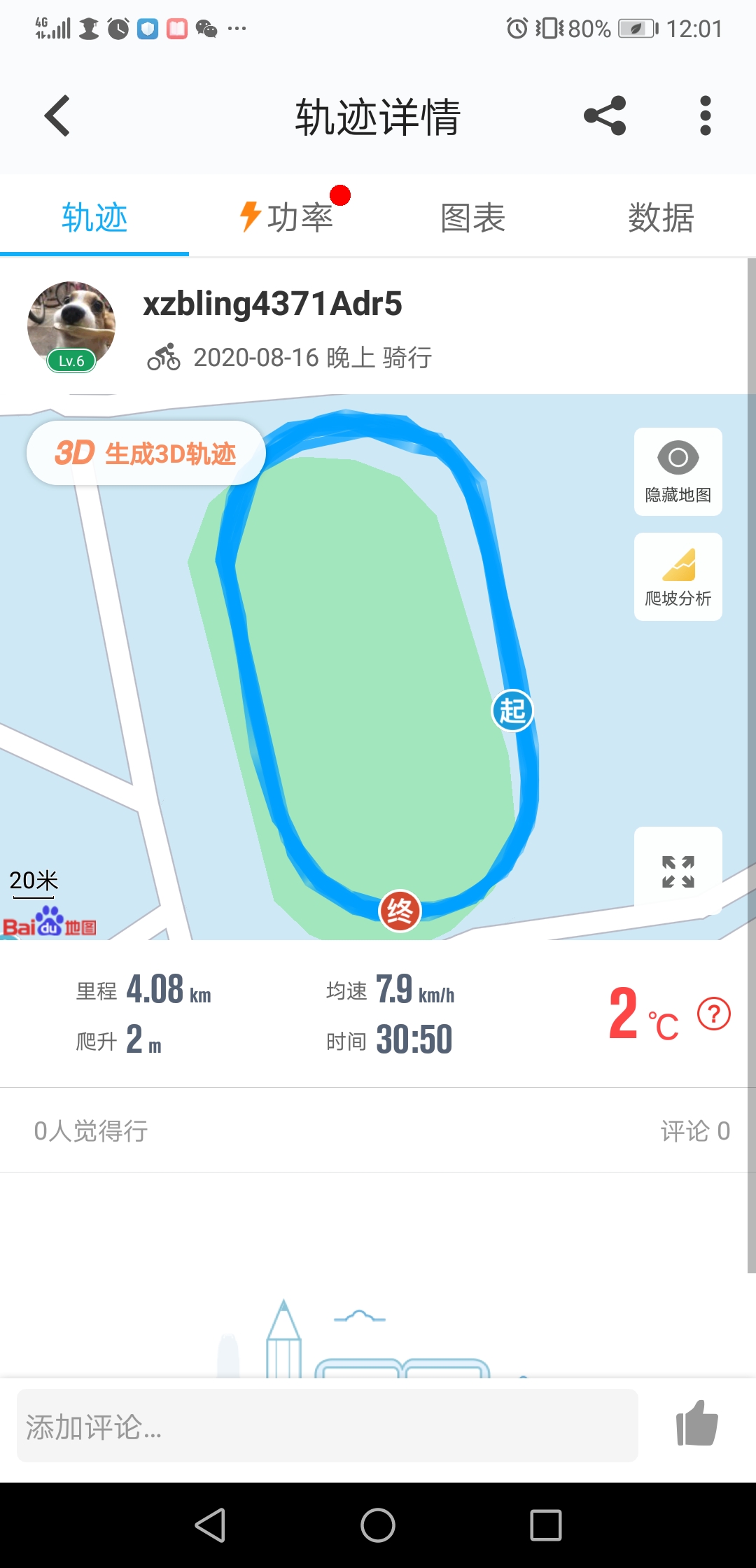Screen dimensions: 756x1568
Task: Go back from track details
Action: (57, 115)
